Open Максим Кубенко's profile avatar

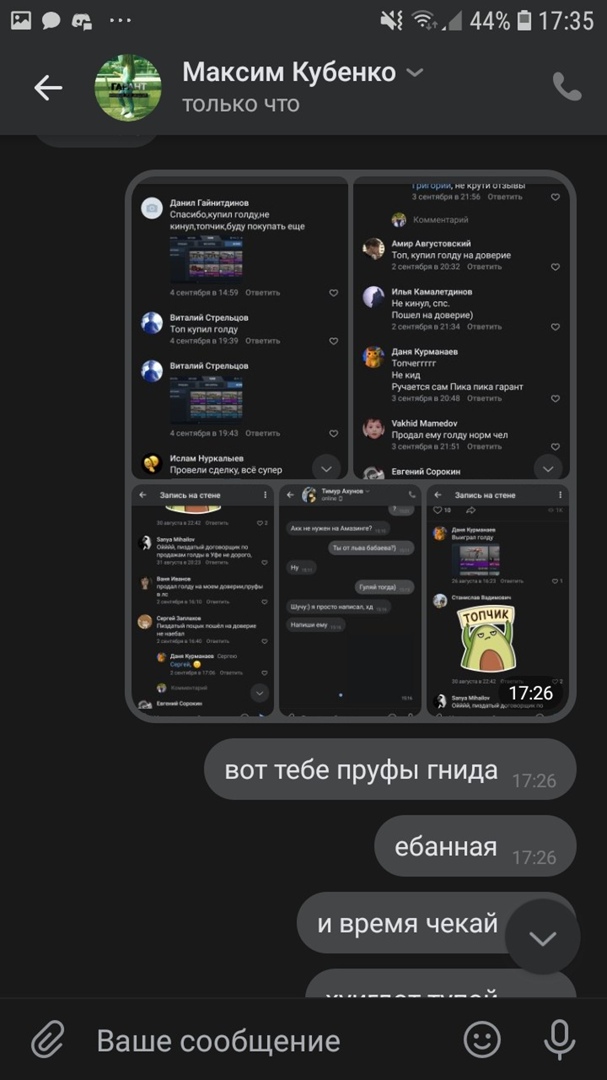pos(128,88)
